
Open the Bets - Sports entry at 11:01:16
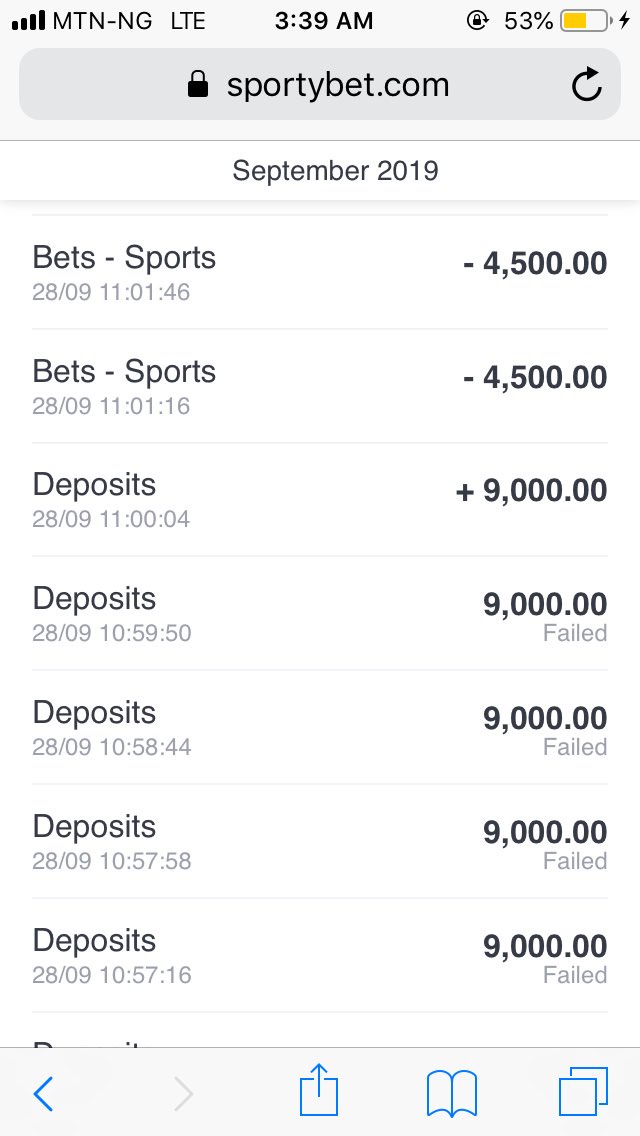coord(320,387)
